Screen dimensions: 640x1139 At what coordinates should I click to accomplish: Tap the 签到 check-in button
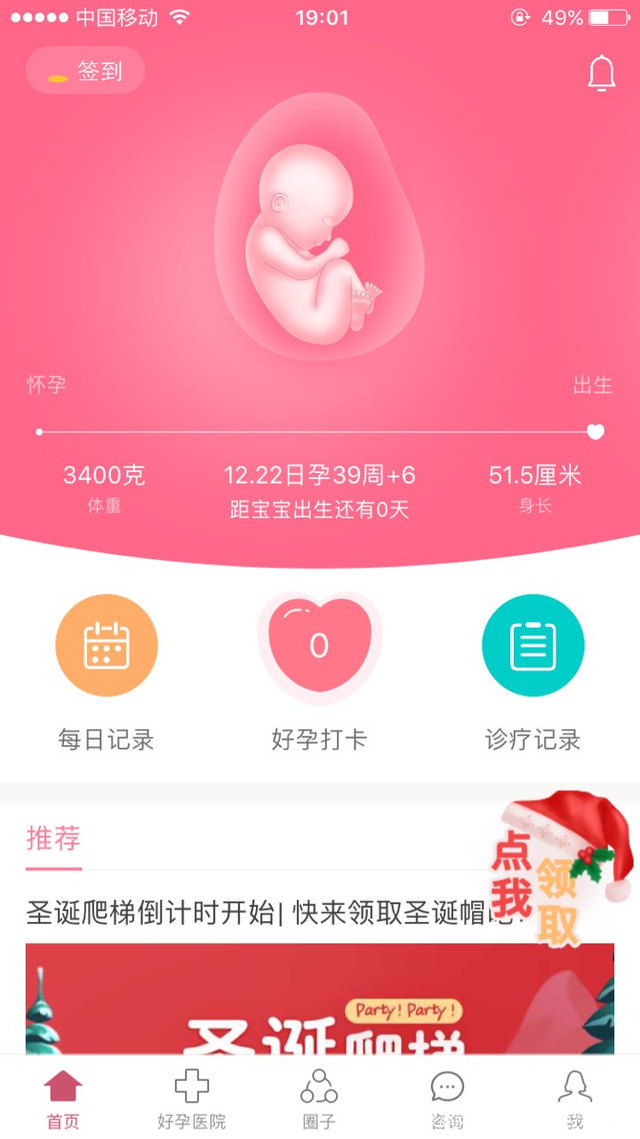tap(85, 71)
